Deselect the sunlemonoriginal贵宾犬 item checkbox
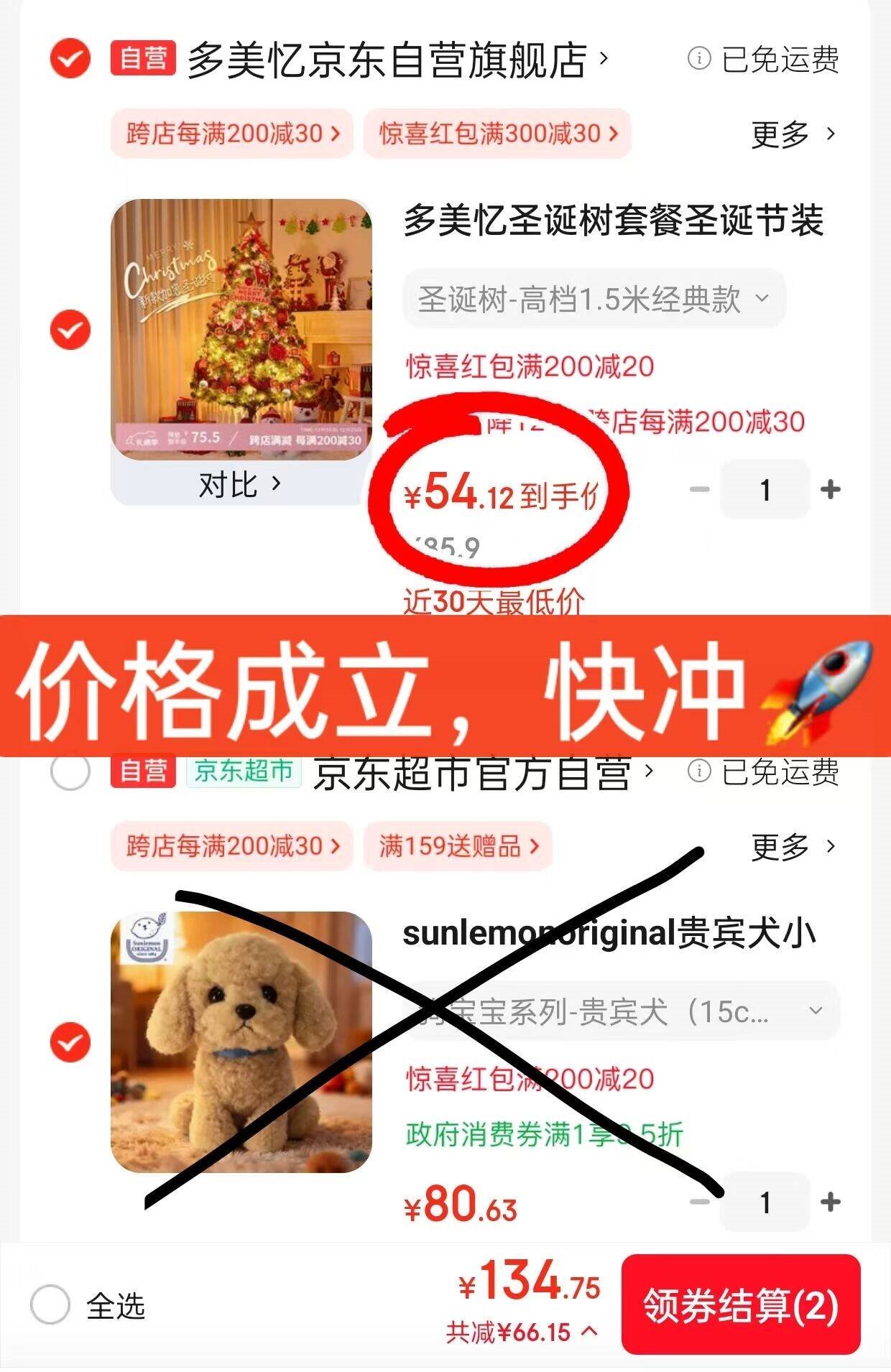The image size is (891, 1372). click(70, 1043)
